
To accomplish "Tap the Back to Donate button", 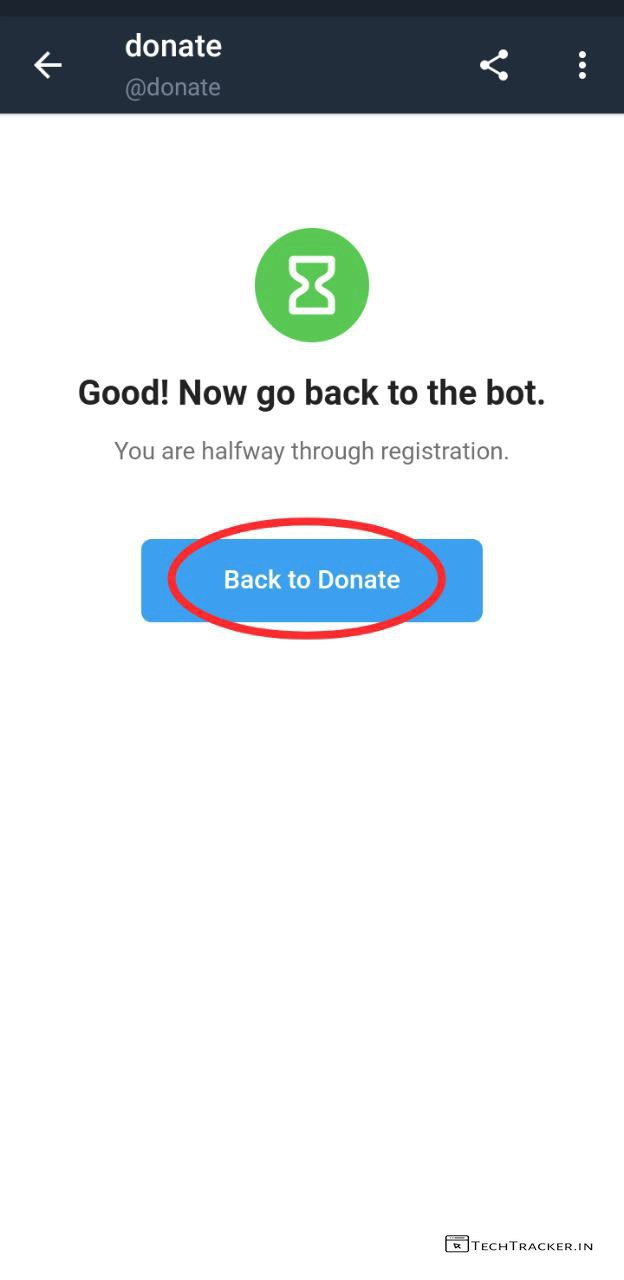I will 311,580.
